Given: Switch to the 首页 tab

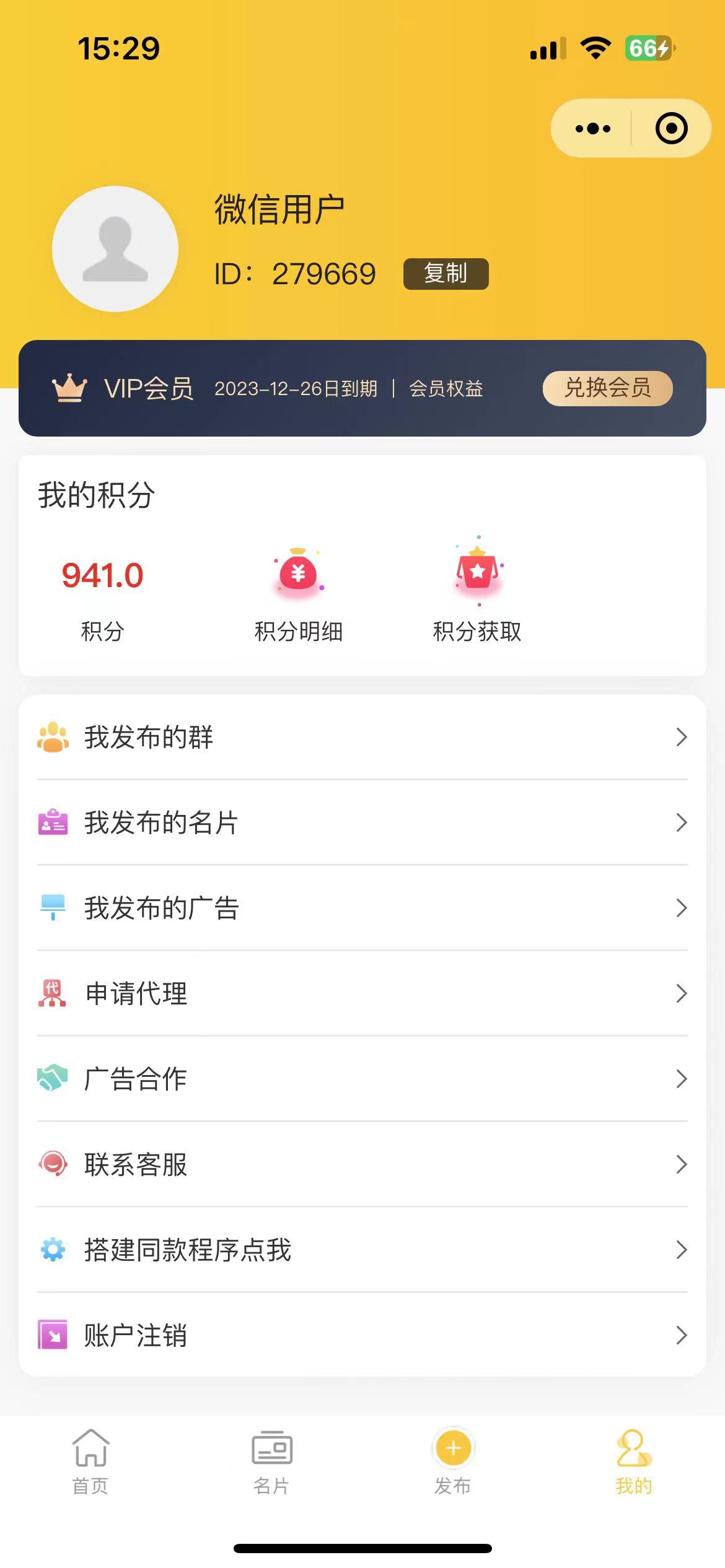Looking at the screenshot, I should (90, 1461).
